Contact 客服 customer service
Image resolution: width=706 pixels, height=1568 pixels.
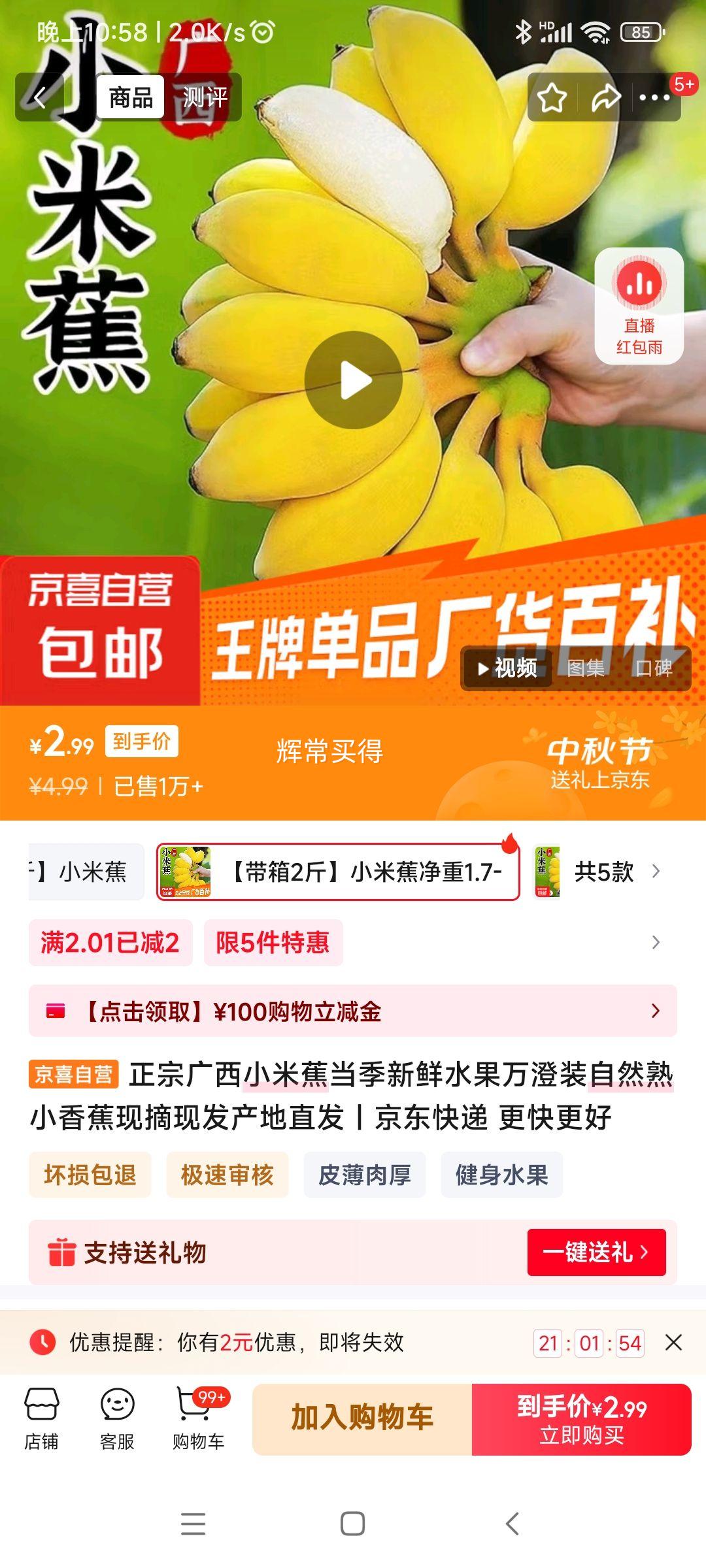pos(117,1420)
